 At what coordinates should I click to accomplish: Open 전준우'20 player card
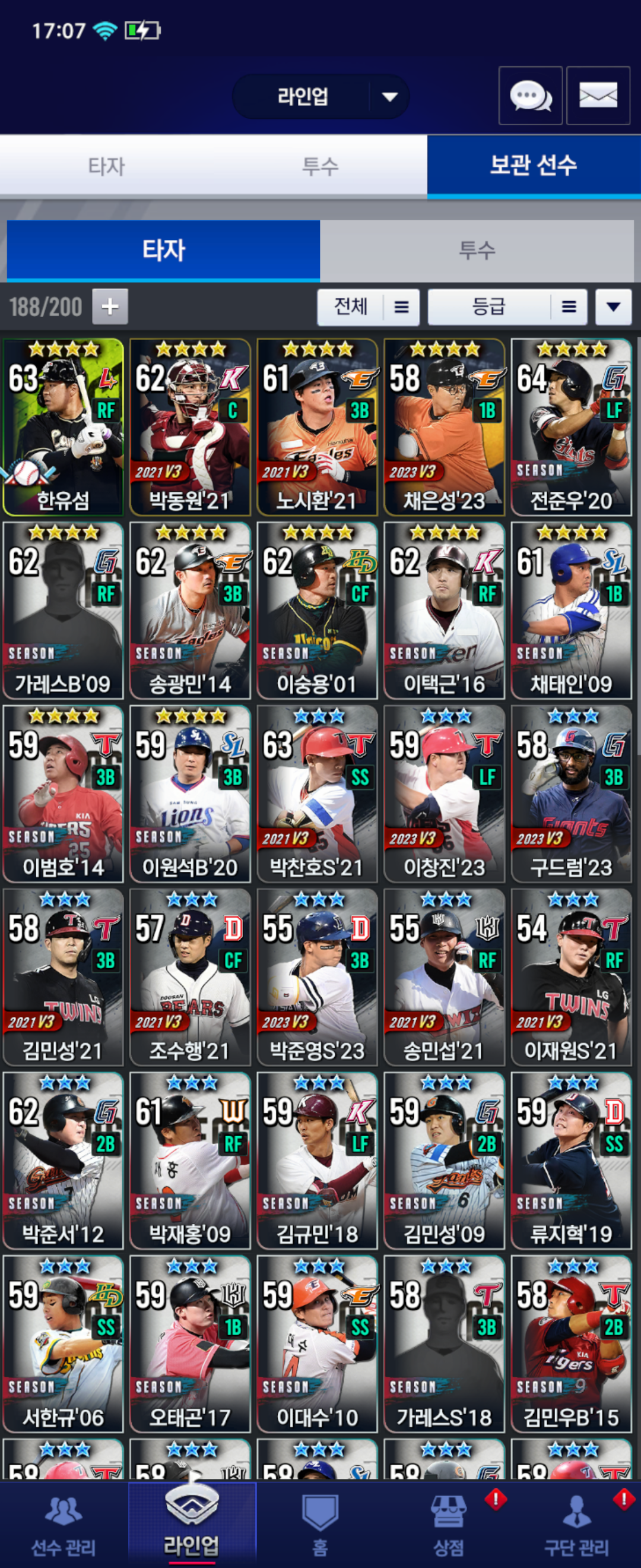click(x=571, y=426)
